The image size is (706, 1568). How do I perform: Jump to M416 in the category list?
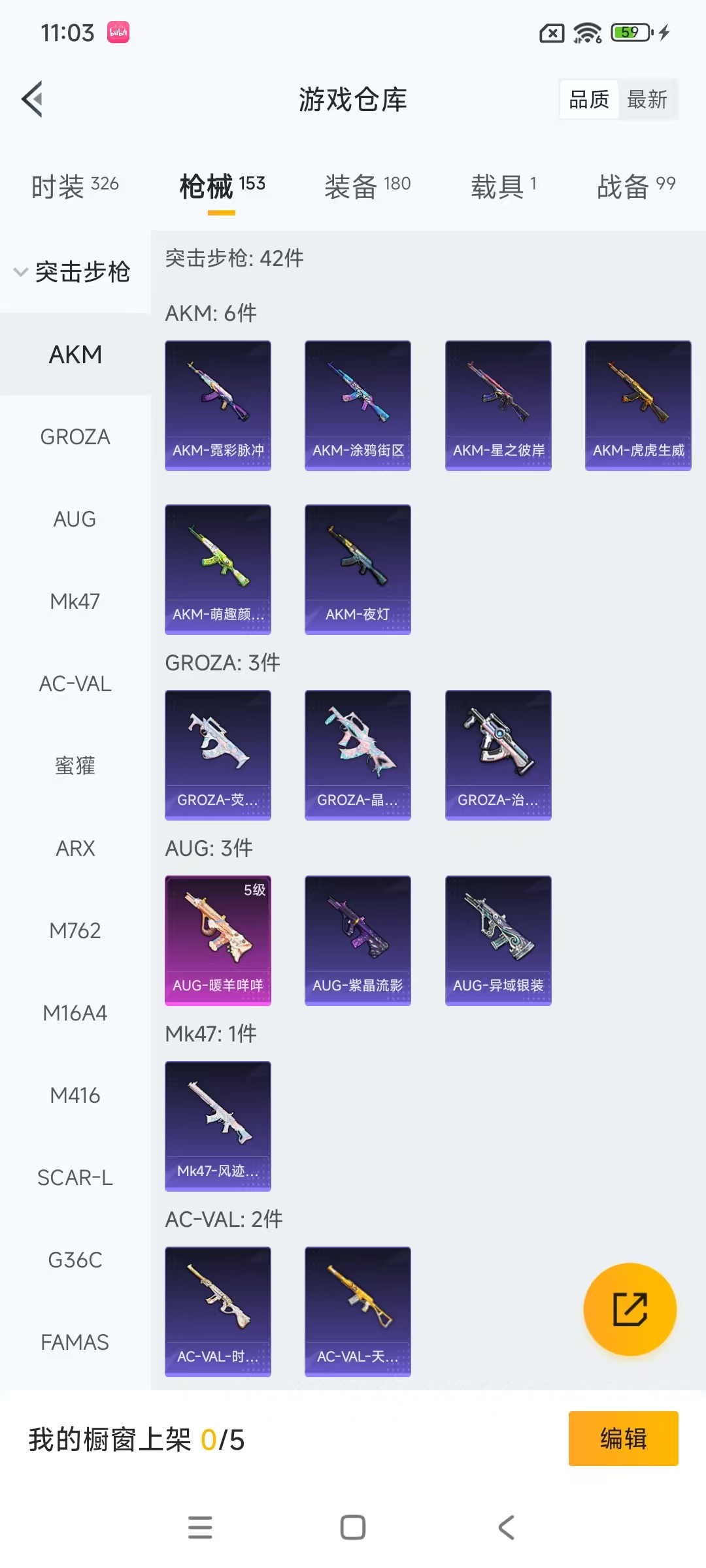click(x=75, y=1095)
